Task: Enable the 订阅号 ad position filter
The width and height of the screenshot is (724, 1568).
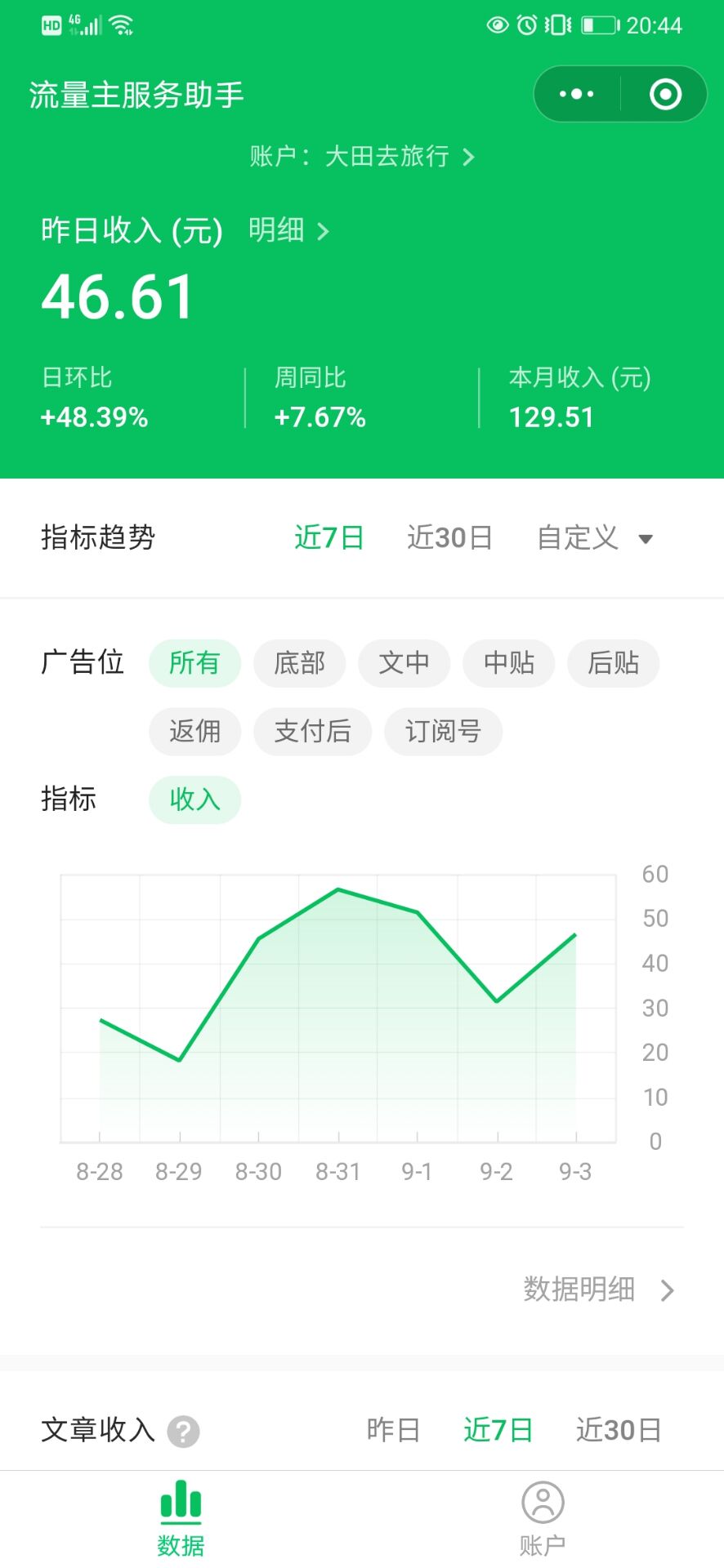Action: tap(443, 732)
